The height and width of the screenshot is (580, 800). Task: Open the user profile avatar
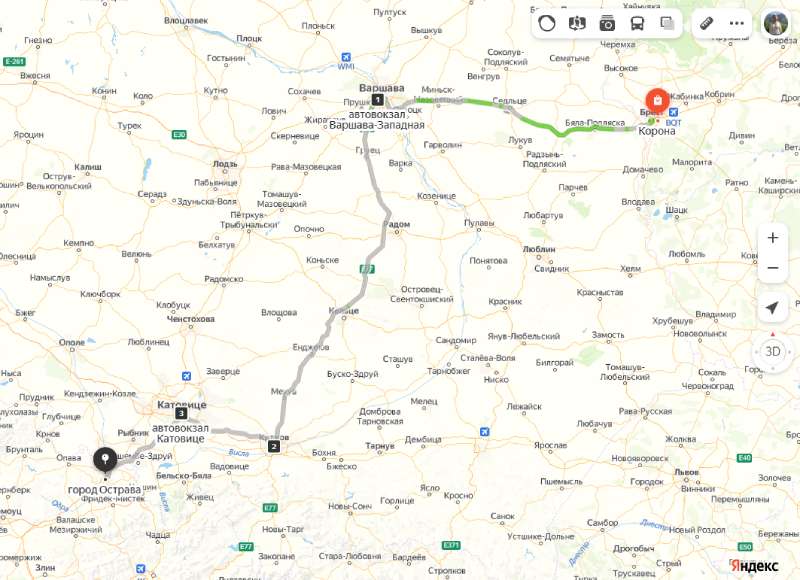click(x=776, y=22)
